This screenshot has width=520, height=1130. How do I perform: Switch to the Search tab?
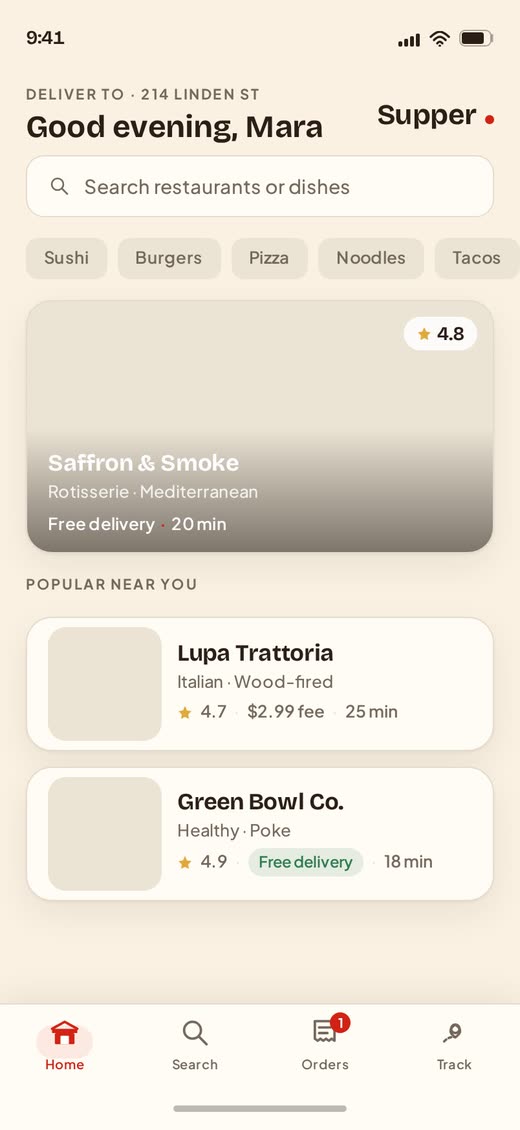pos(194,1045)
